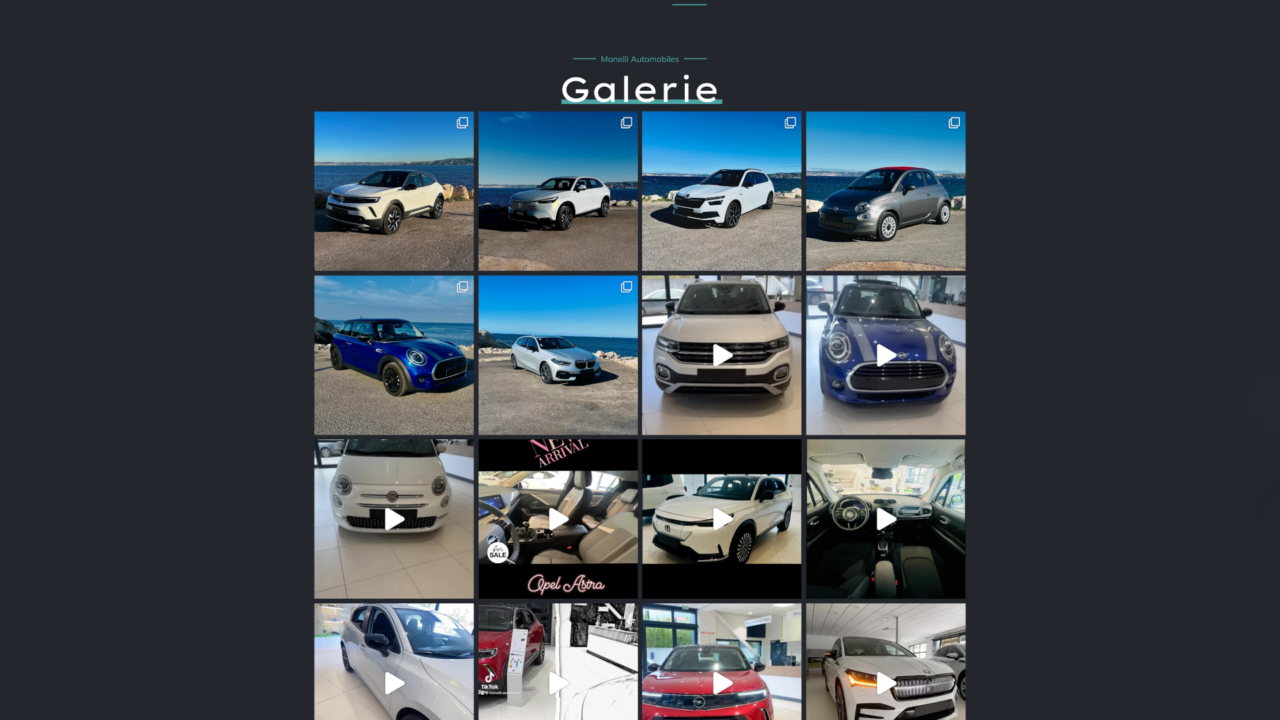Play the white Volkswagen showroom video
The width and height of the screenshot is (1280, 720).
[722, 355]
